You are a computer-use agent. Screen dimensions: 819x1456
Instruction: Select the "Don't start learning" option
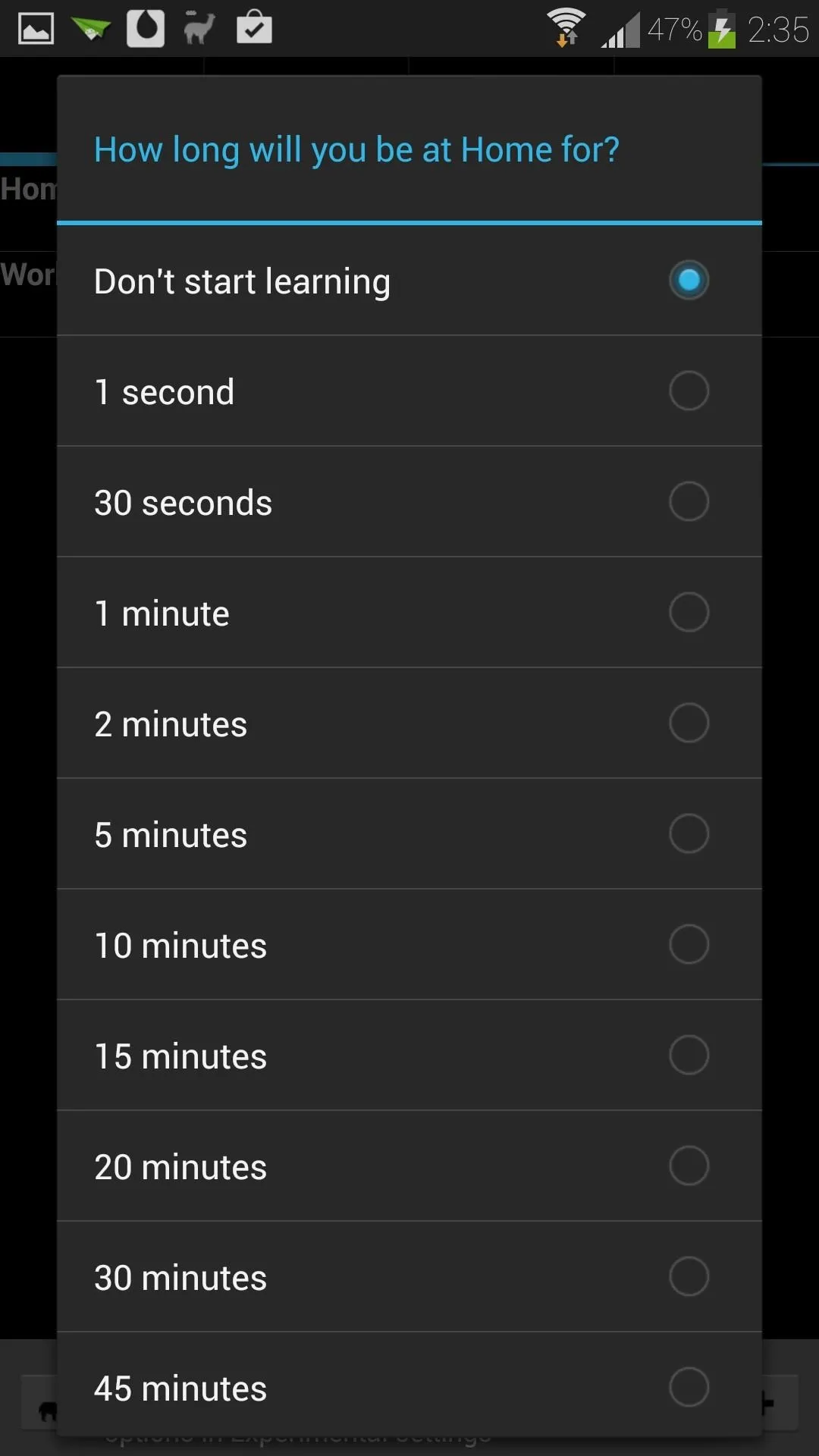click(409, 281)
